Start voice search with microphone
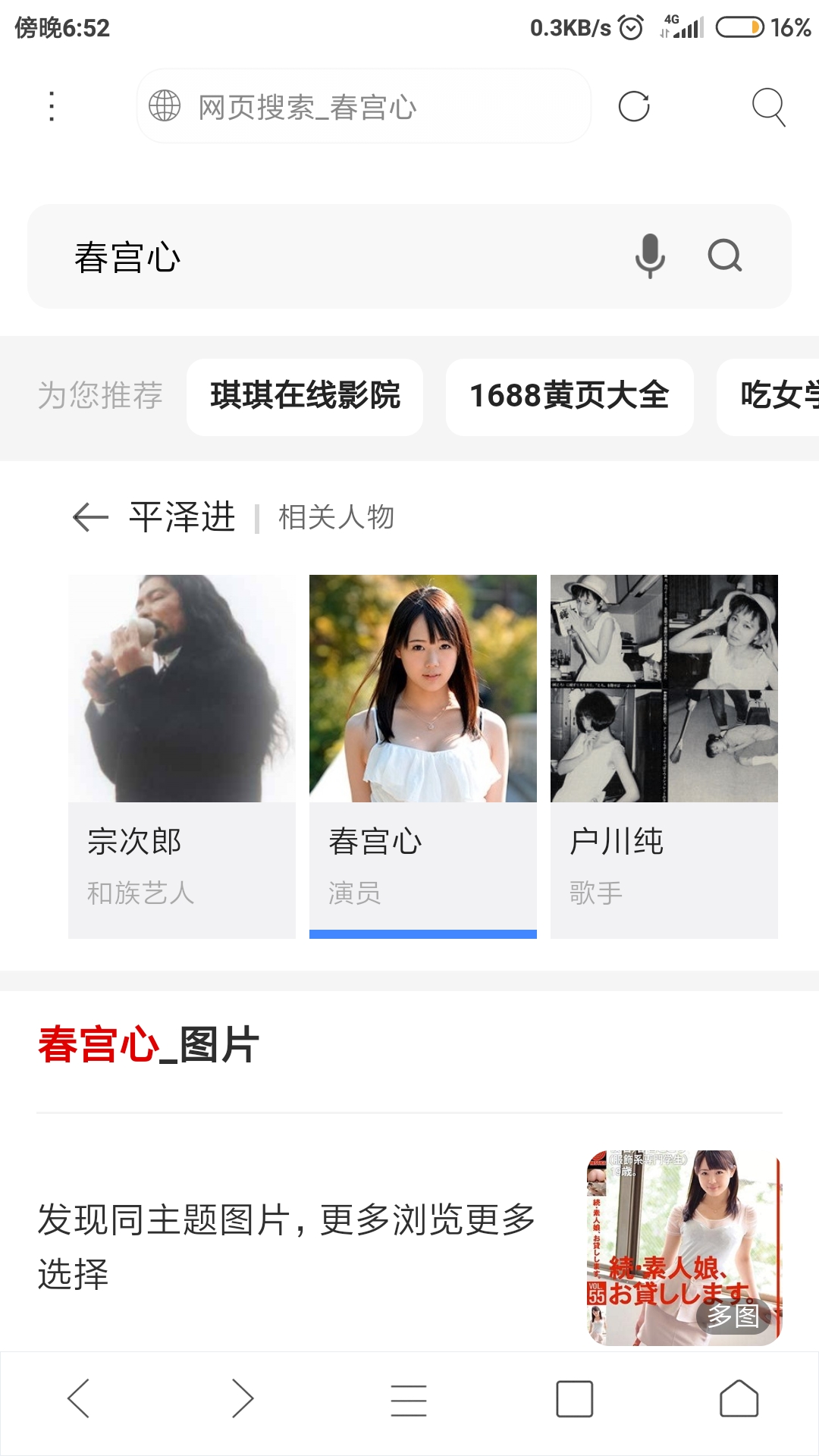 650,256
